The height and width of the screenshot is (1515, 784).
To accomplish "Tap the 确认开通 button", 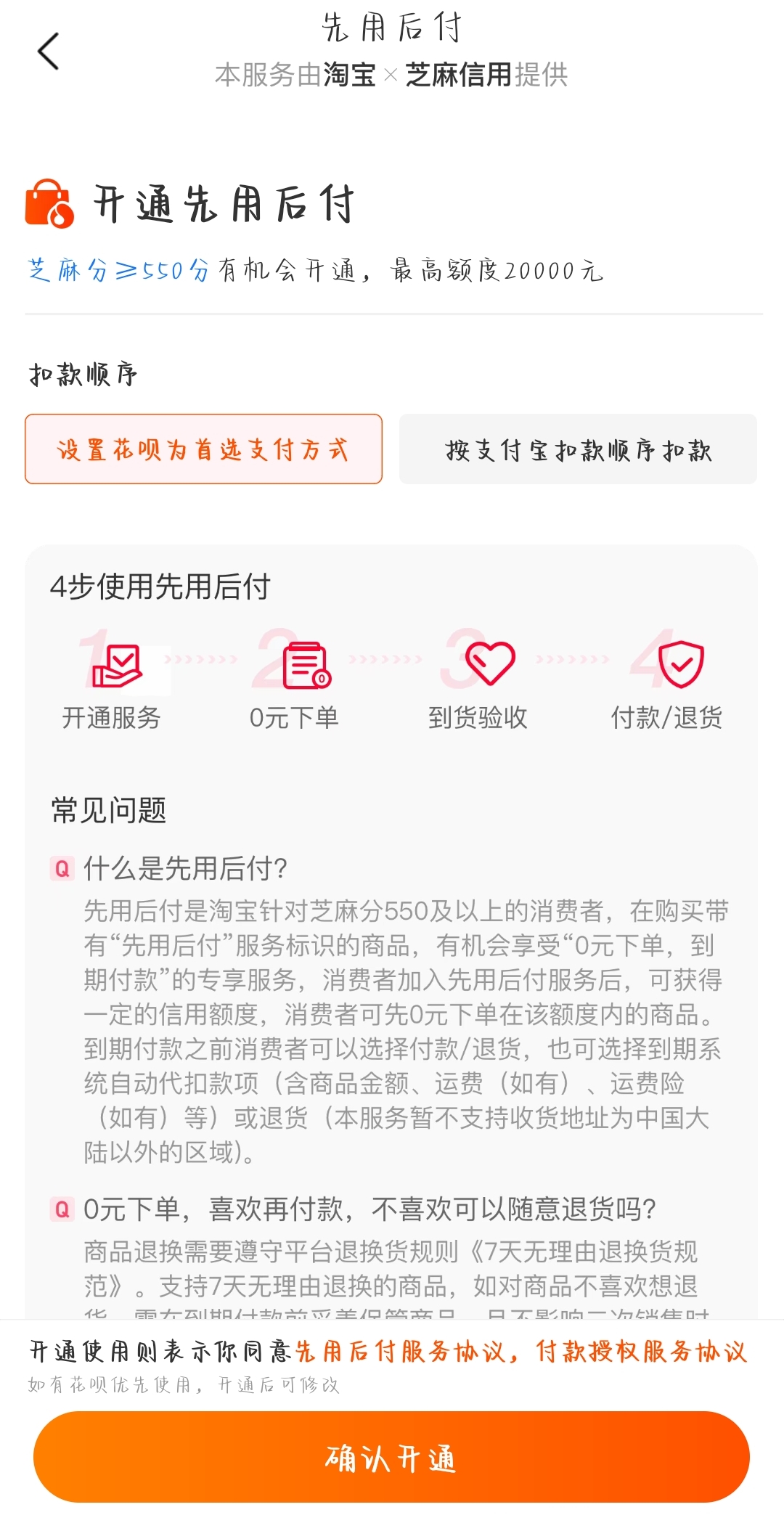I will click(391, 1456).
